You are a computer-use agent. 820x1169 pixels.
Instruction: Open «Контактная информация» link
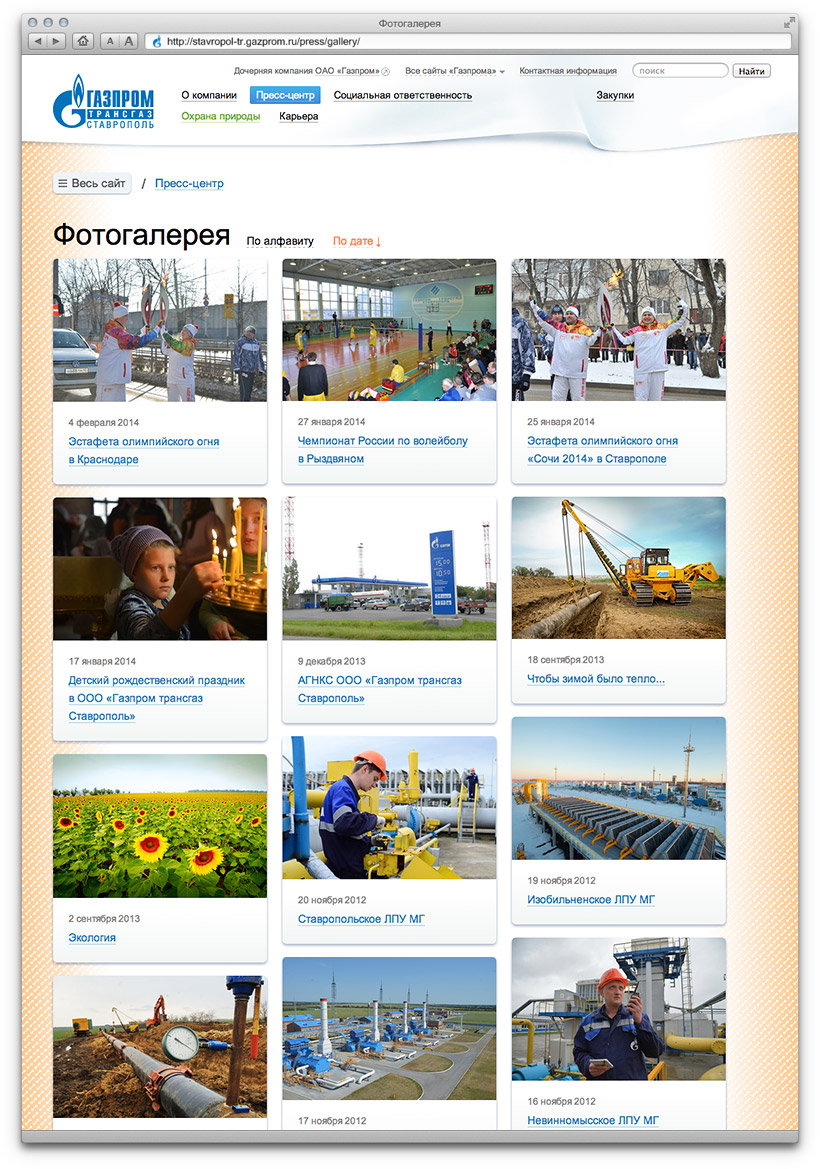click(568, 71)
